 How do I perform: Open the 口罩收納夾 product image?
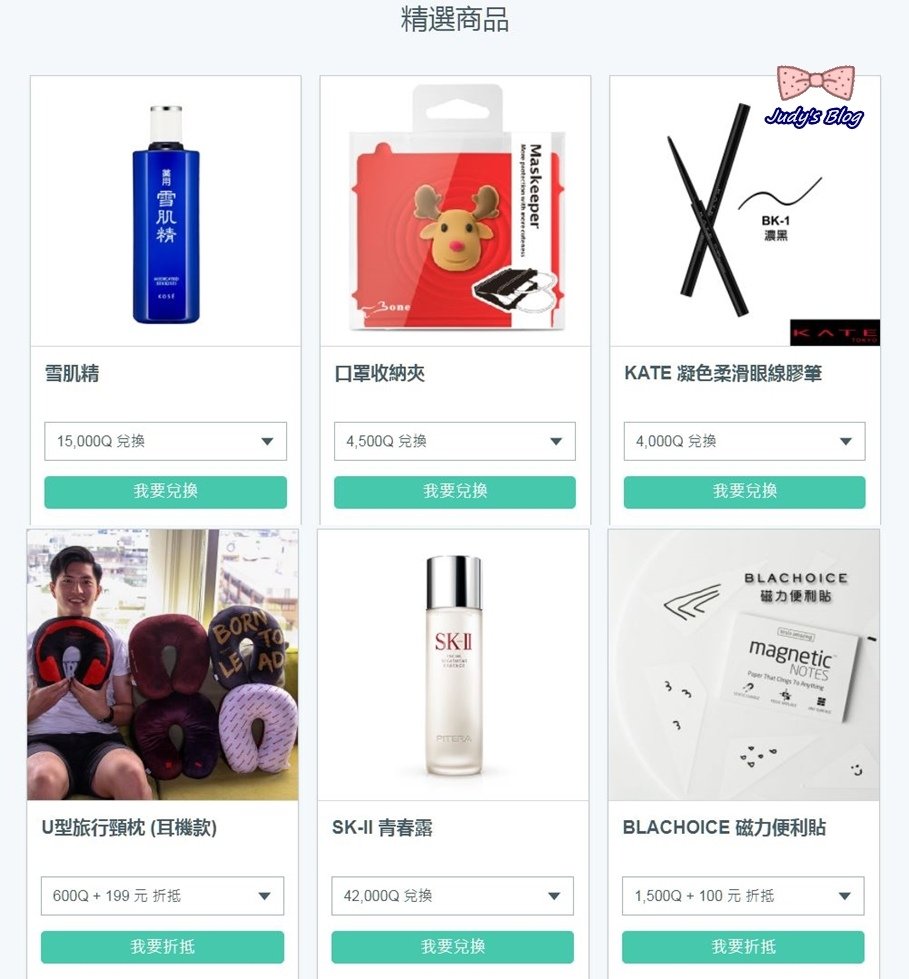pos(455,212)
